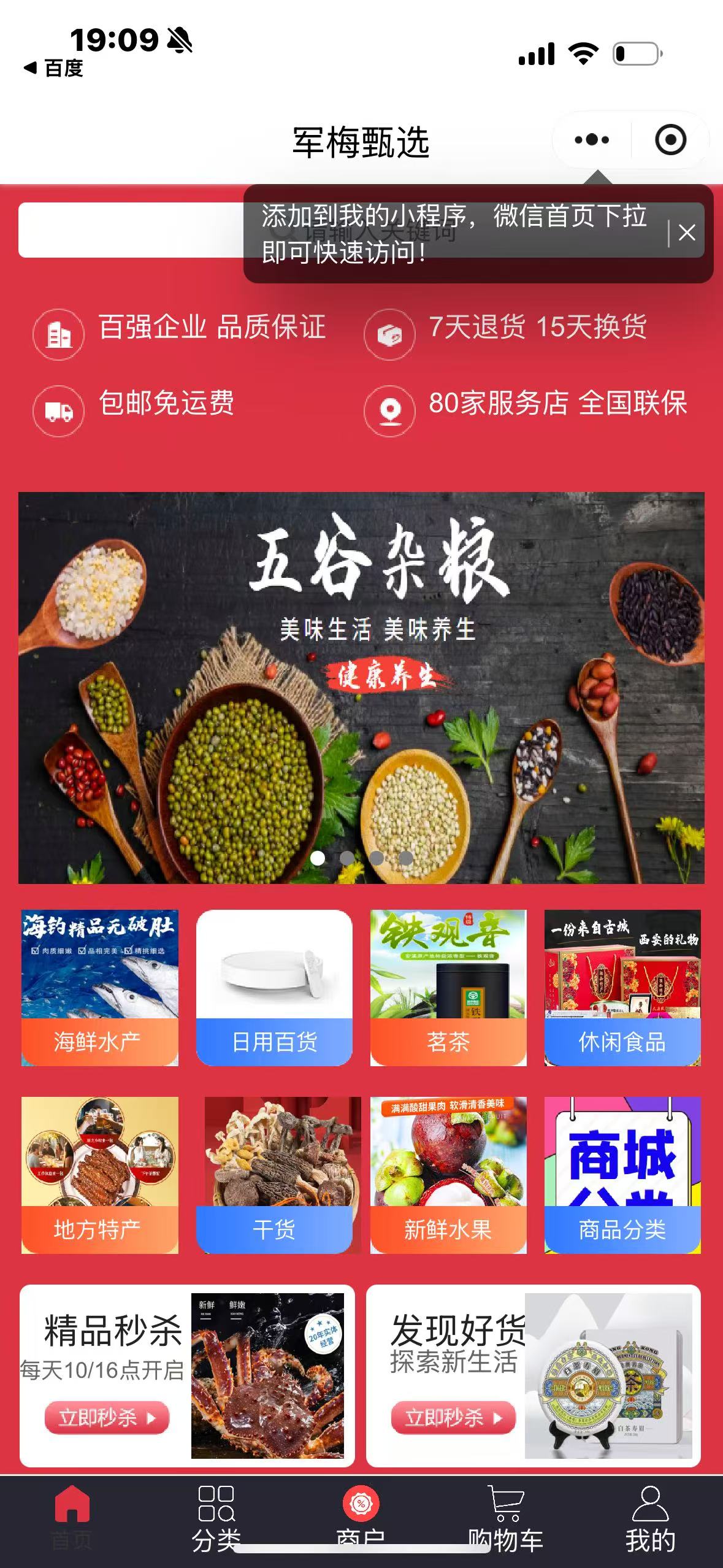Tap the keyword search box
723x1568 pixels.
point(132,230)
